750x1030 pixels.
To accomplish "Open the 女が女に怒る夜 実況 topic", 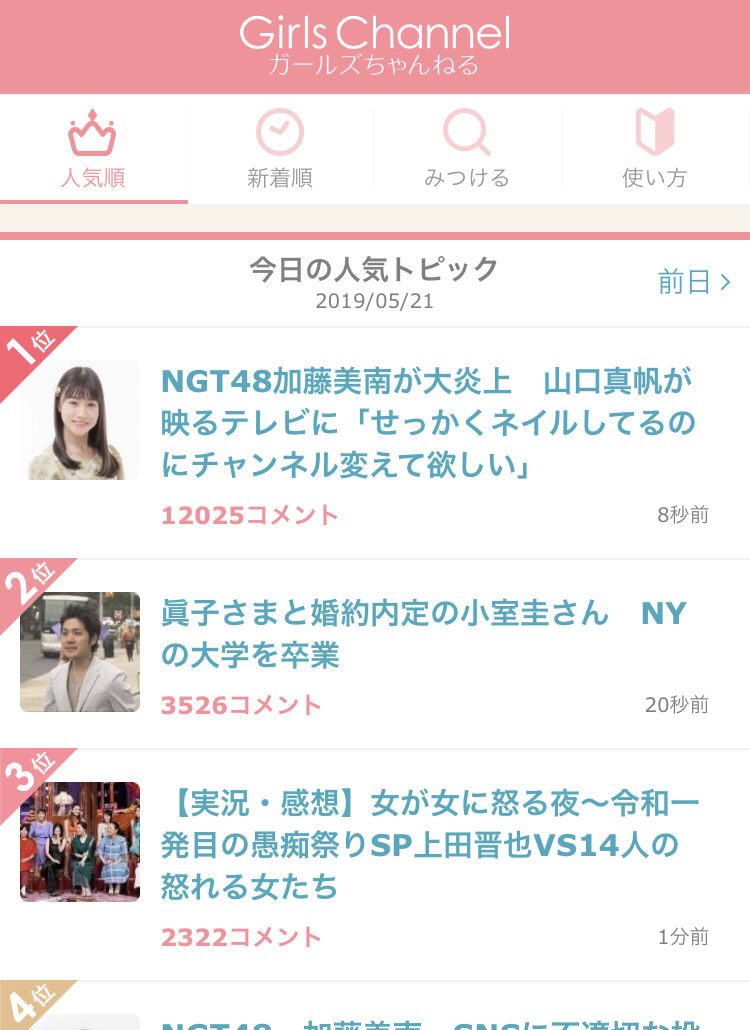I will pyautogui.click(x=430, y=844).
